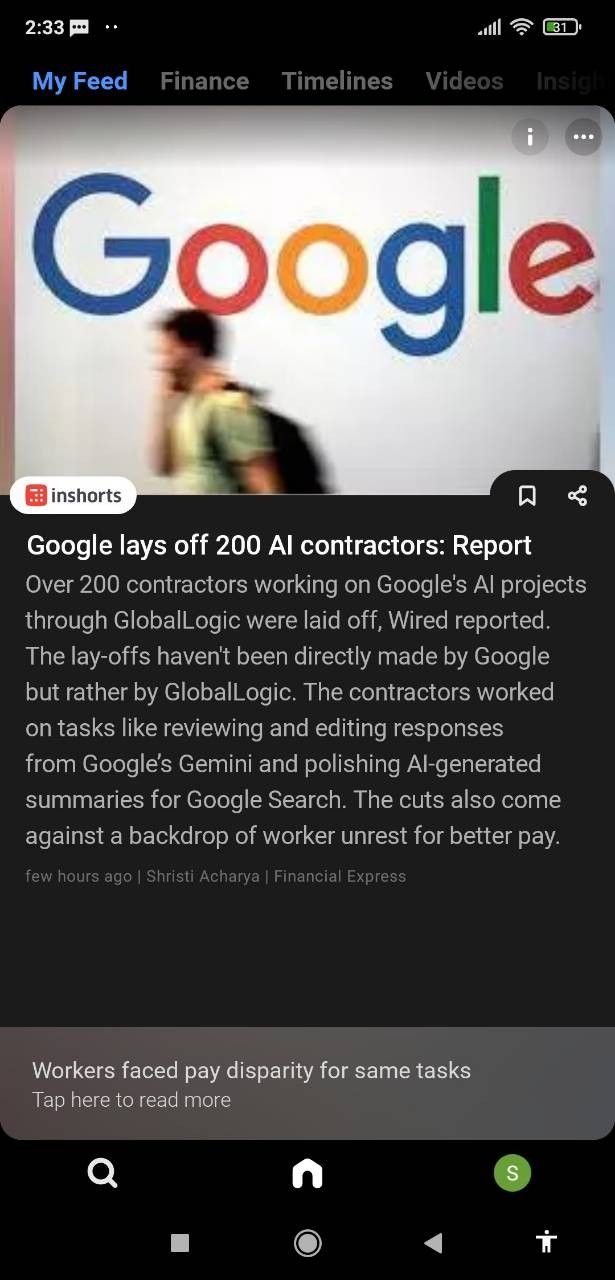Open the Timelines tab
The image size is (615, 1280).
337,81
